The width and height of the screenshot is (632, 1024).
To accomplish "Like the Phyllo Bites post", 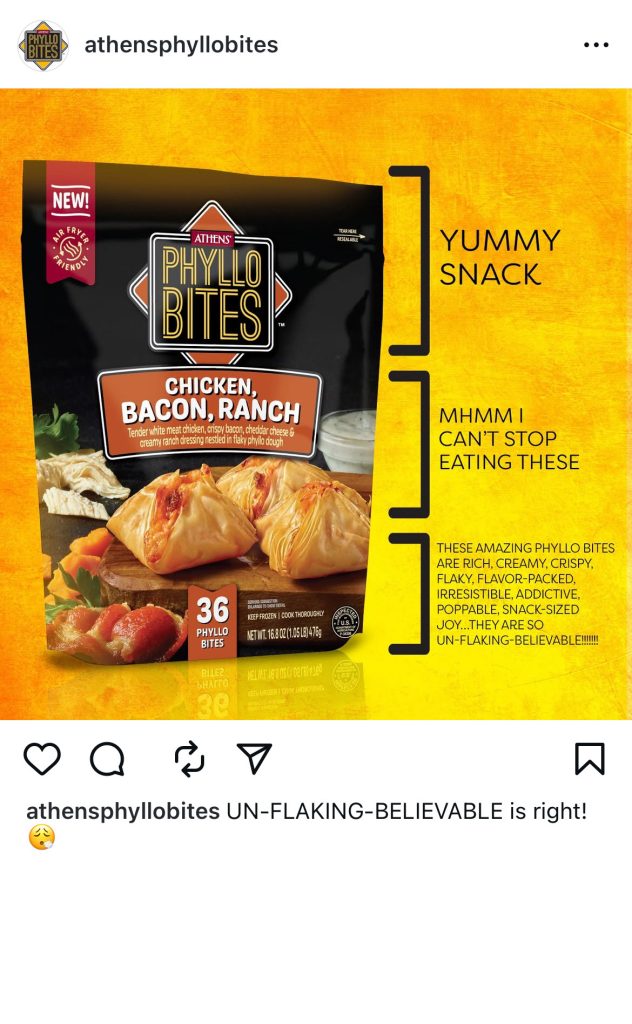I will pyautogui.click(x=42, y=761).
